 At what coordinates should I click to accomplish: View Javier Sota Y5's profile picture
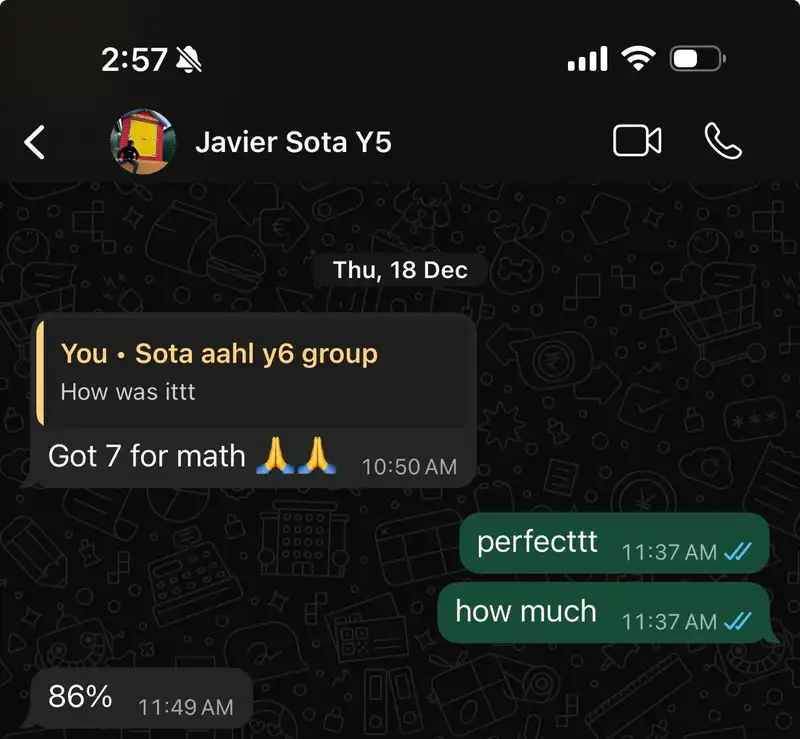point(142,142)
